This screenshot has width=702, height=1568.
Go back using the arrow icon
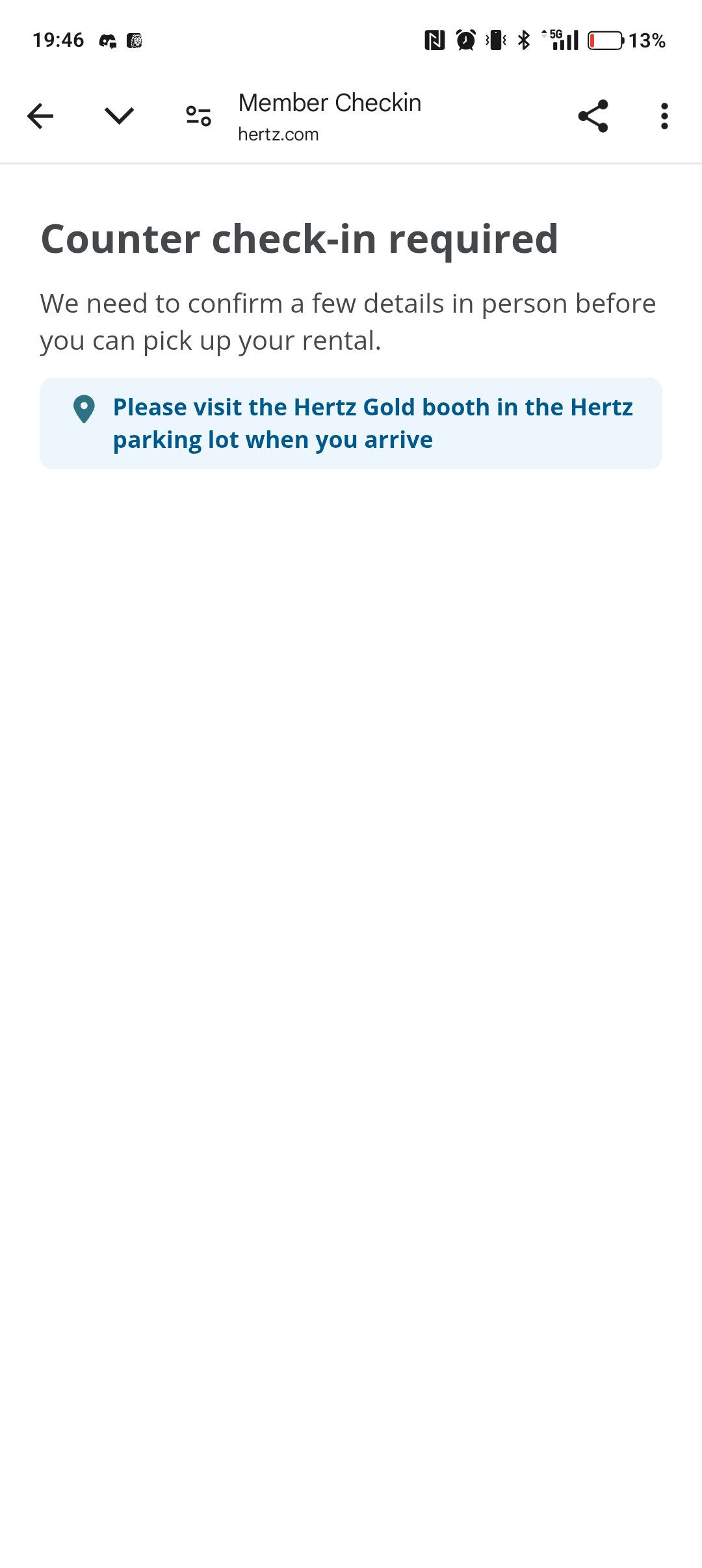40,116
